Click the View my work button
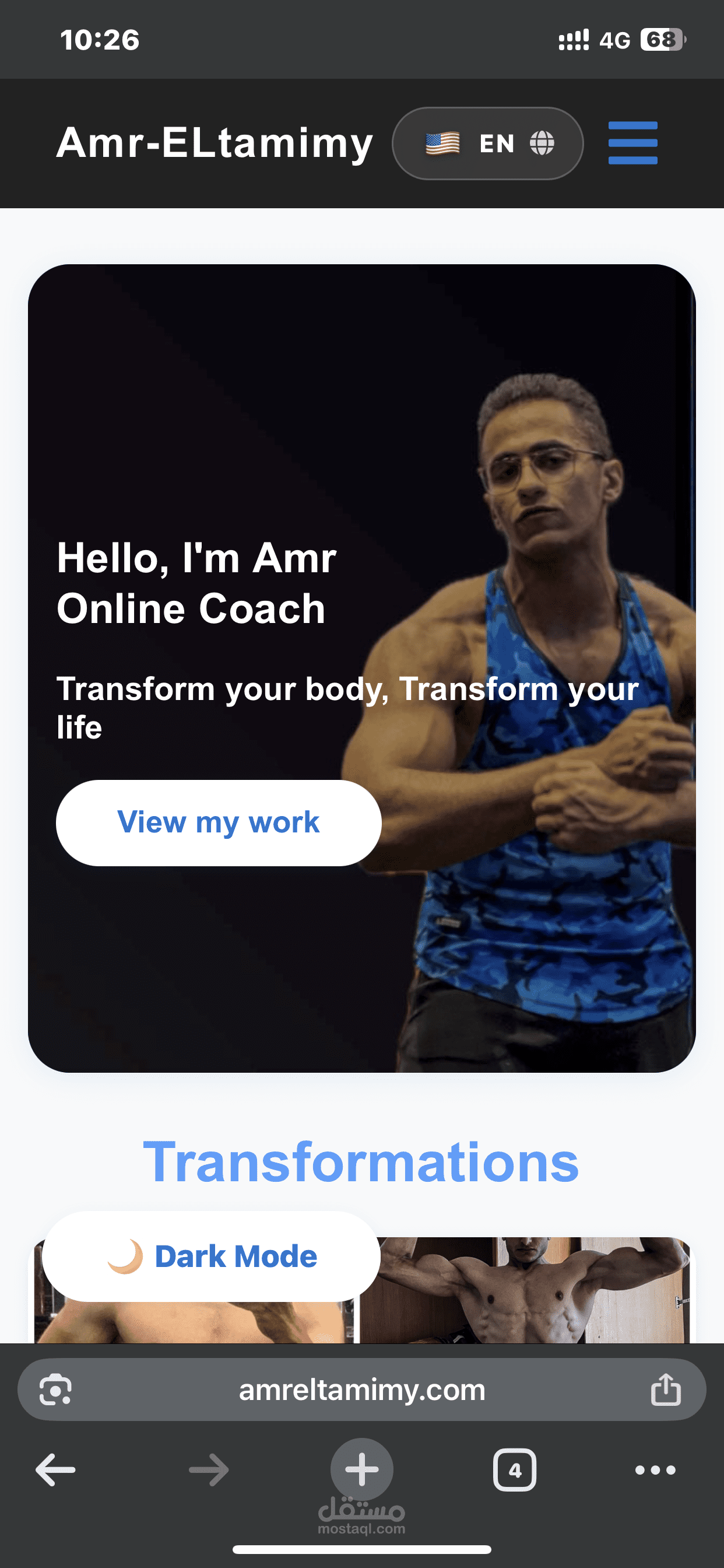 (x=219, y=822)
